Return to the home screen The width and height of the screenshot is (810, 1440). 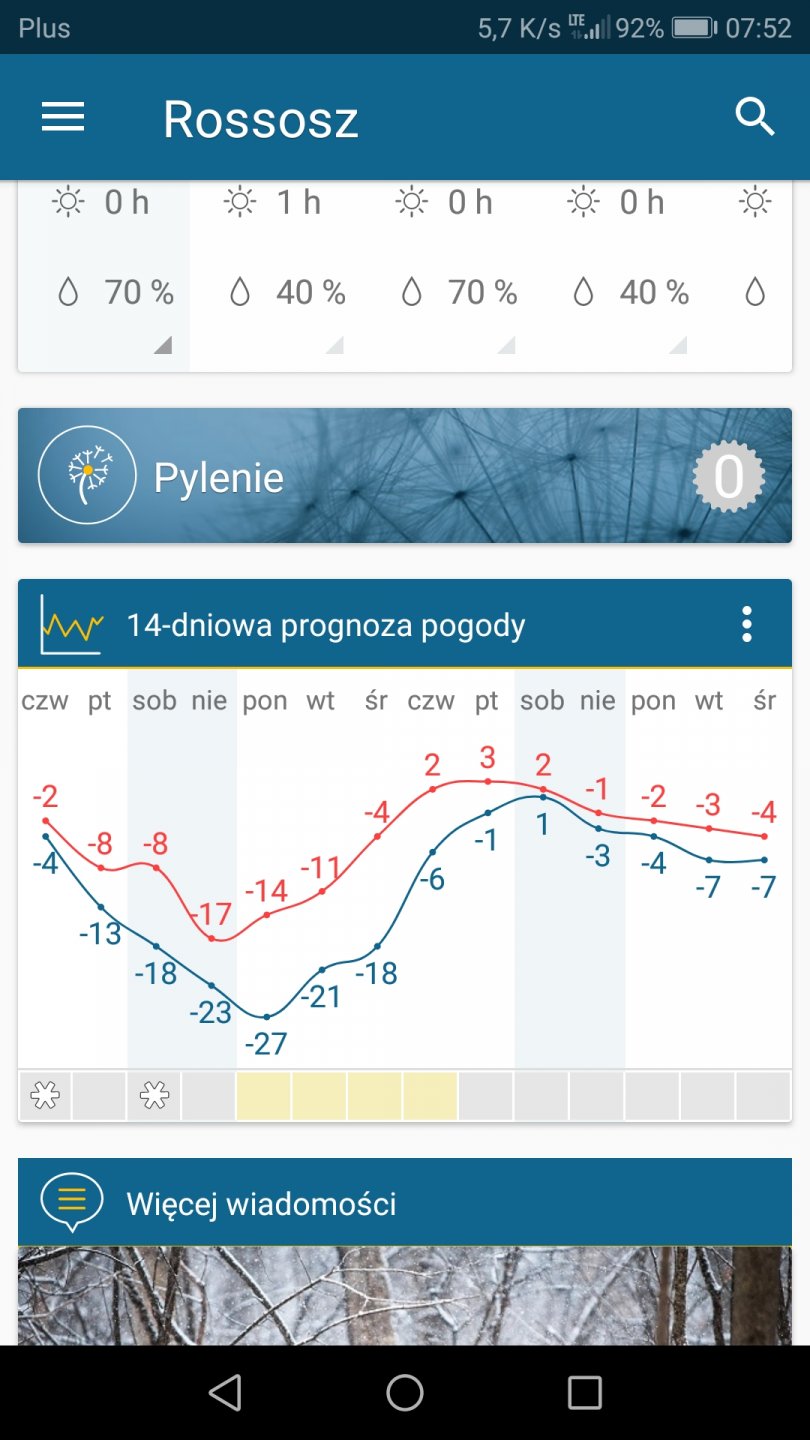pos(405,1392)
